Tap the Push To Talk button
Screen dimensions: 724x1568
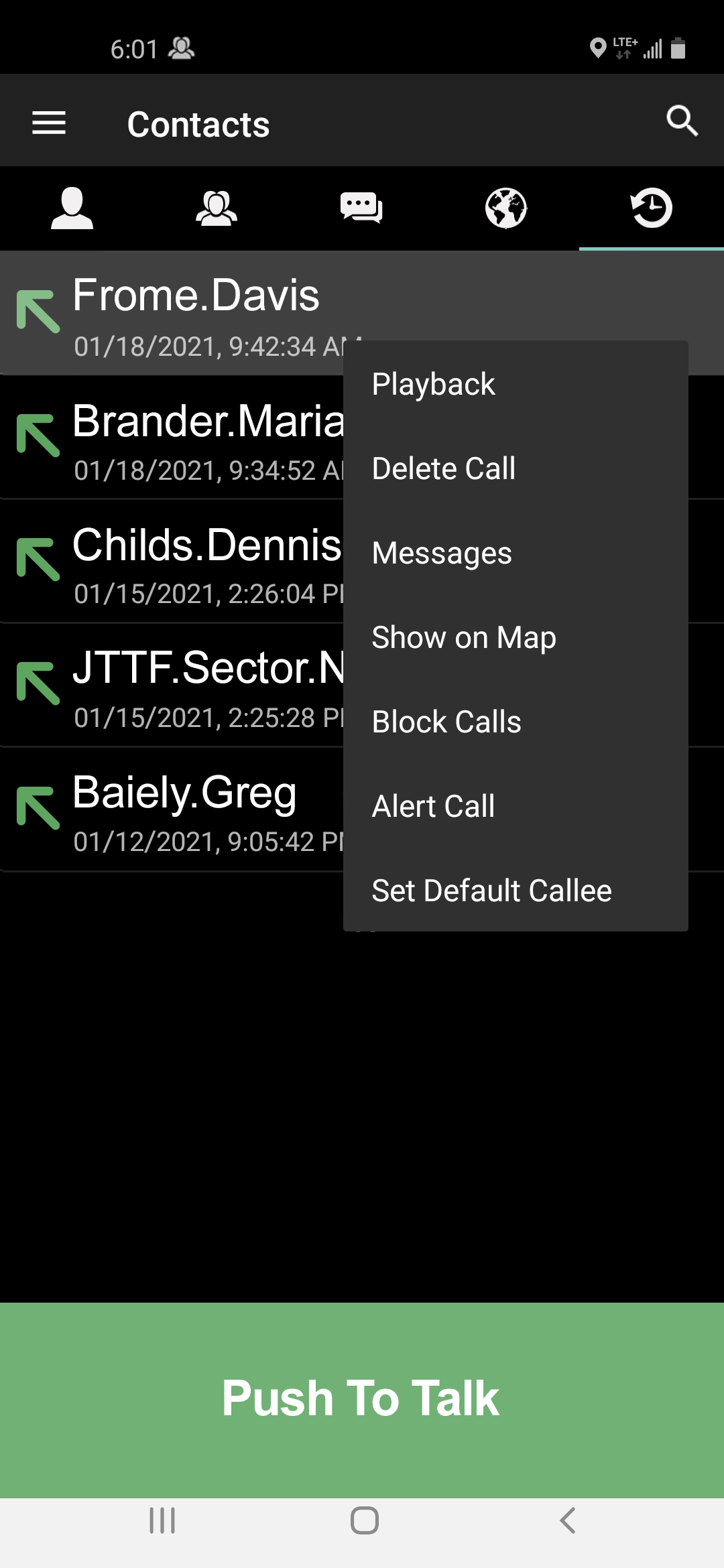click(362, 1400)
